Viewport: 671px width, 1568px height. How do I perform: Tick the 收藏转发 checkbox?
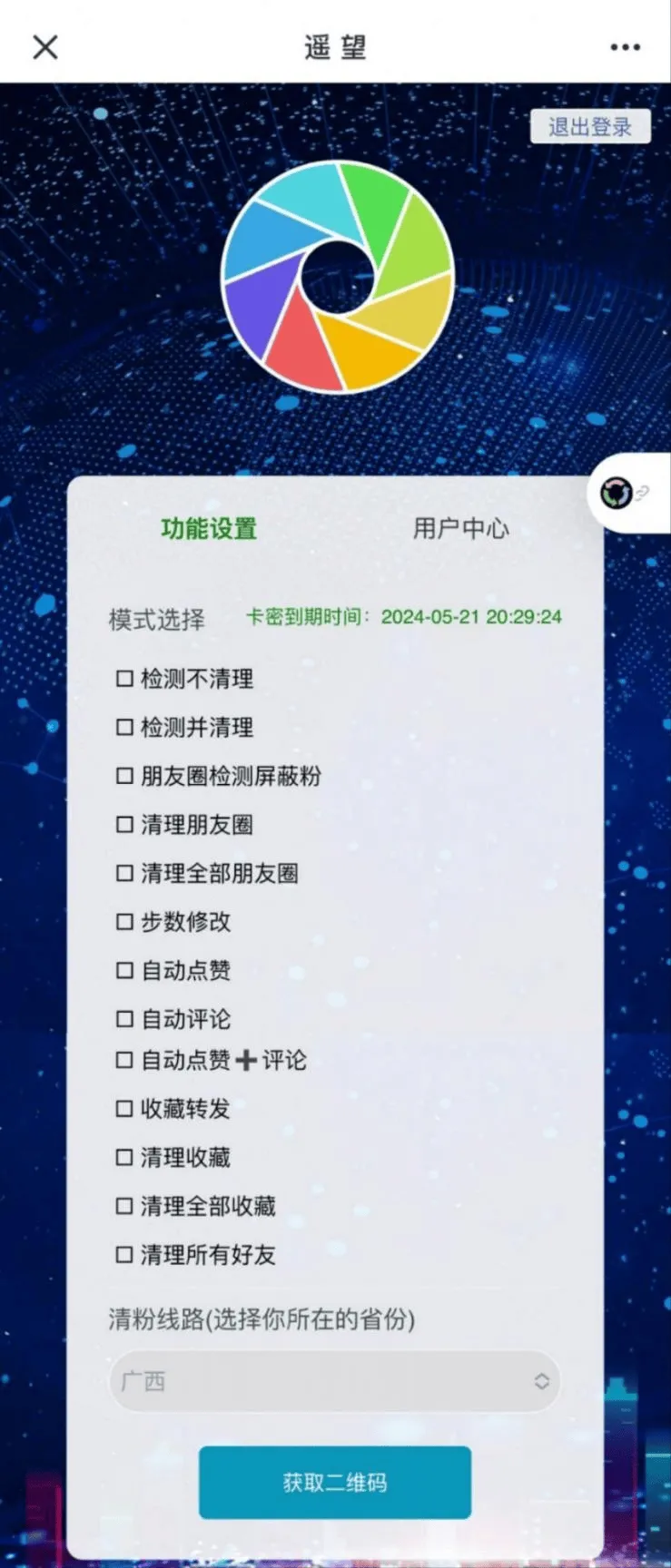pyautogui.click(x=125, y=1109)
